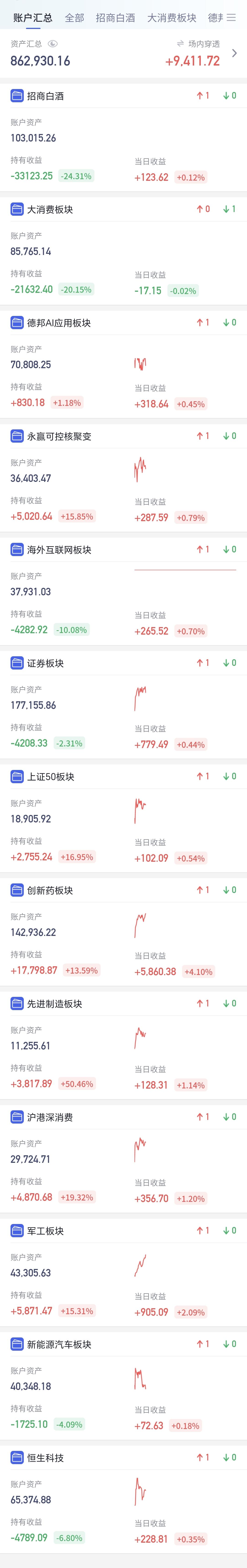This screenshot has width=247, height=1568.
Task: Open the 沪港深消费 account card
Action: click(123, 1156)
